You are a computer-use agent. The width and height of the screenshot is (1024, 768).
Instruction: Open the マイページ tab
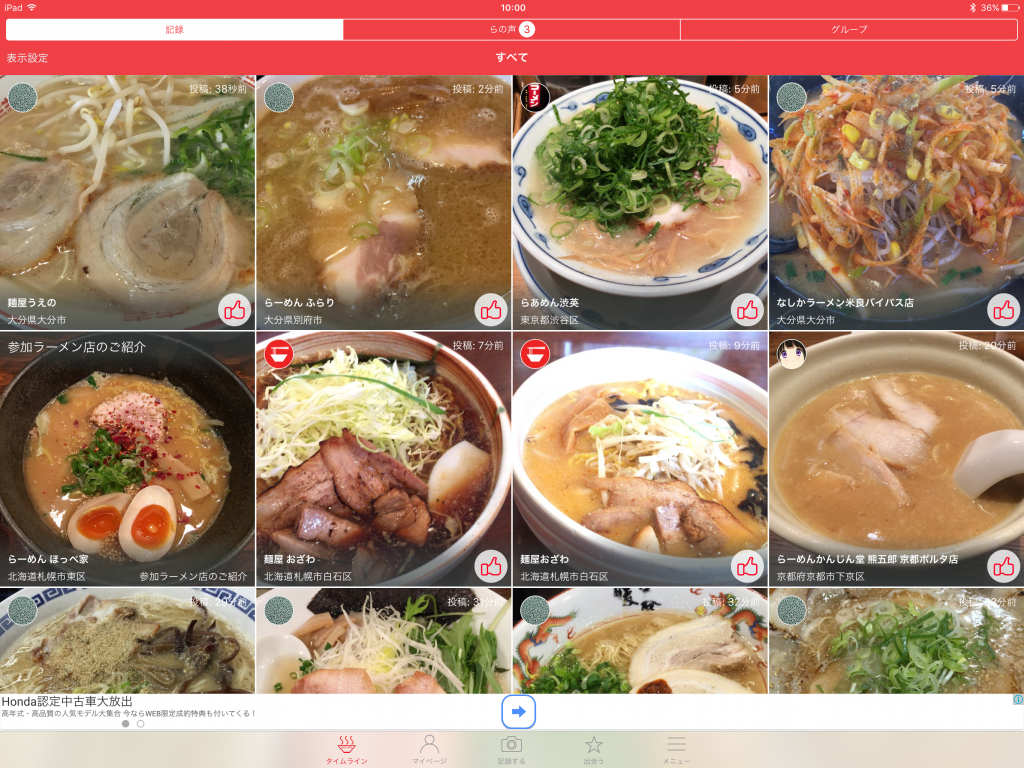(x=429, y=750)
